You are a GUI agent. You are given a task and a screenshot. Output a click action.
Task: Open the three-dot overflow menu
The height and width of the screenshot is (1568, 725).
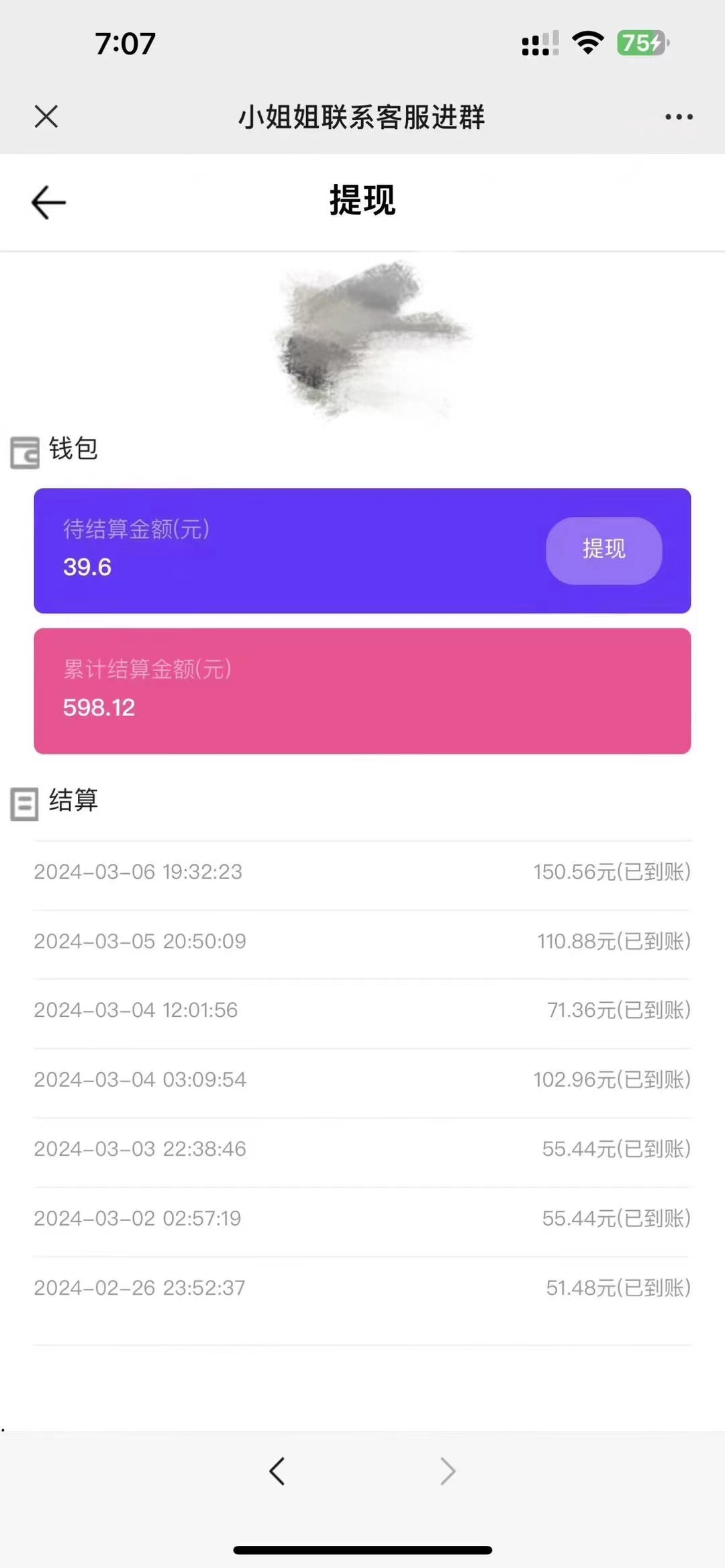click(x=679, y=117)
